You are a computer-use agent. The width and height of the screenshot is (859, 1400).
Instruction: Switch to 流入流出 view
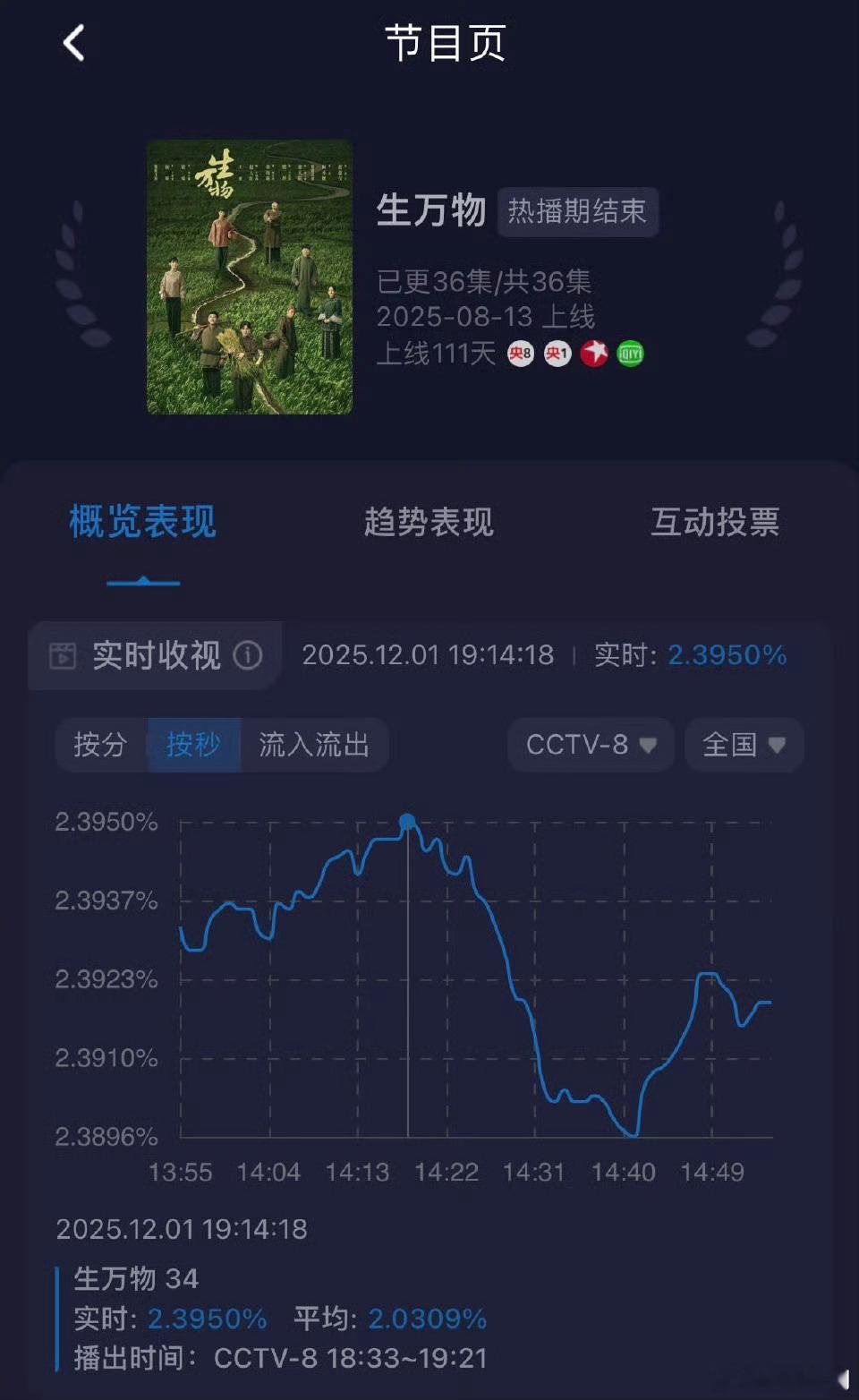315,744
